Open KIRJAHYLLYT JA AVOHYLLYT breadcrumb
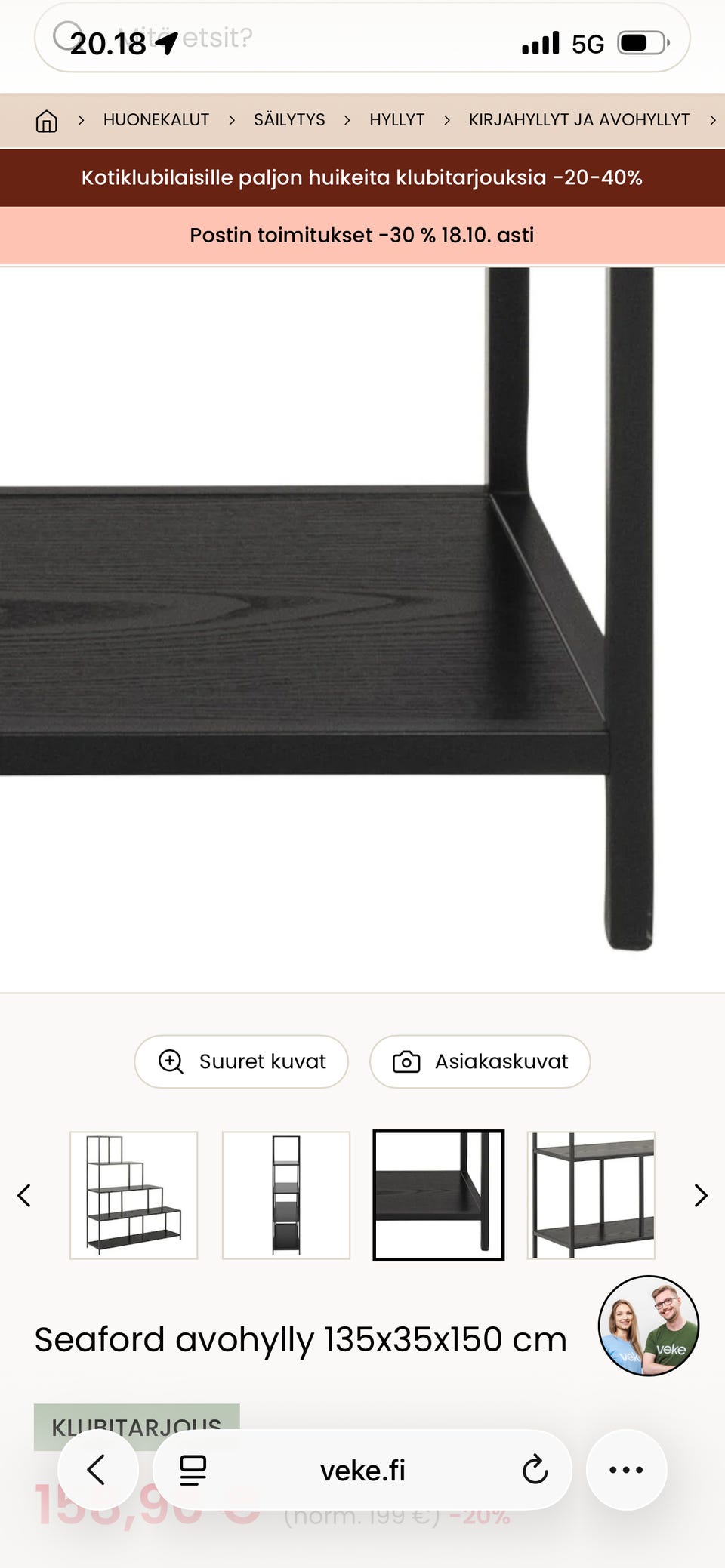725x1568 pixels. [x=579, y=120]
